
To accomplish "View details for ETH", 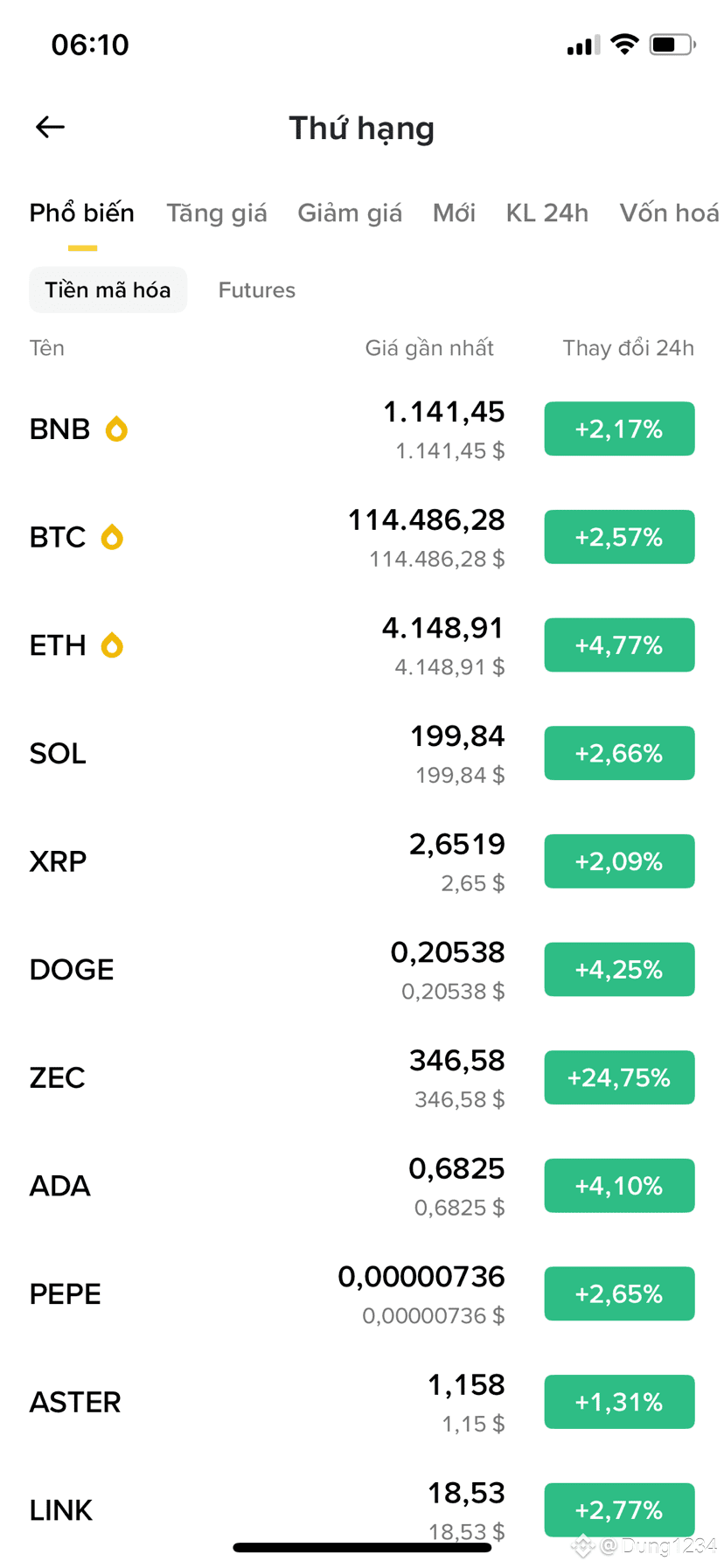I will click(x=362, y=645).
